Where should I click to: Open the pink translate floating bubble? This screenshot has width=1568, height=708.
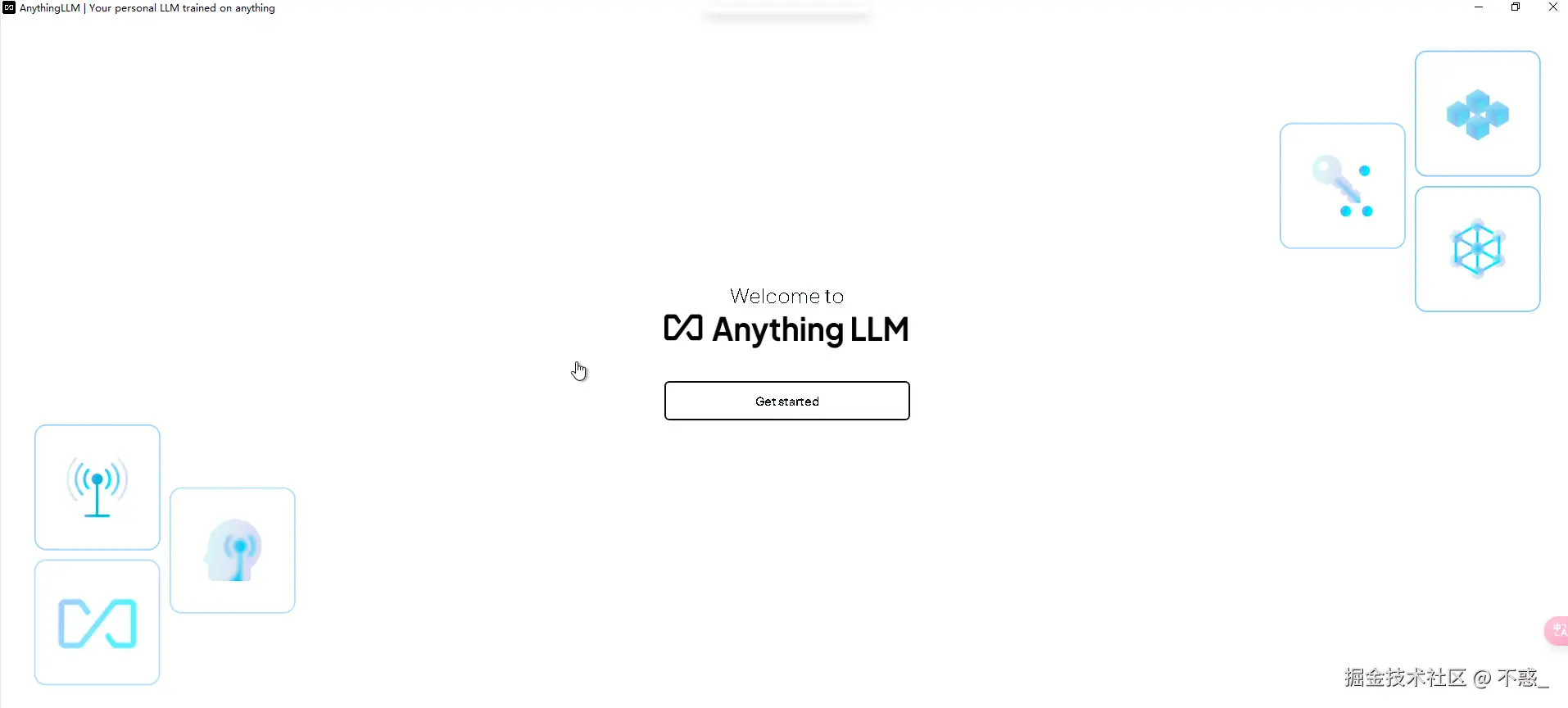pos(1557,630)
